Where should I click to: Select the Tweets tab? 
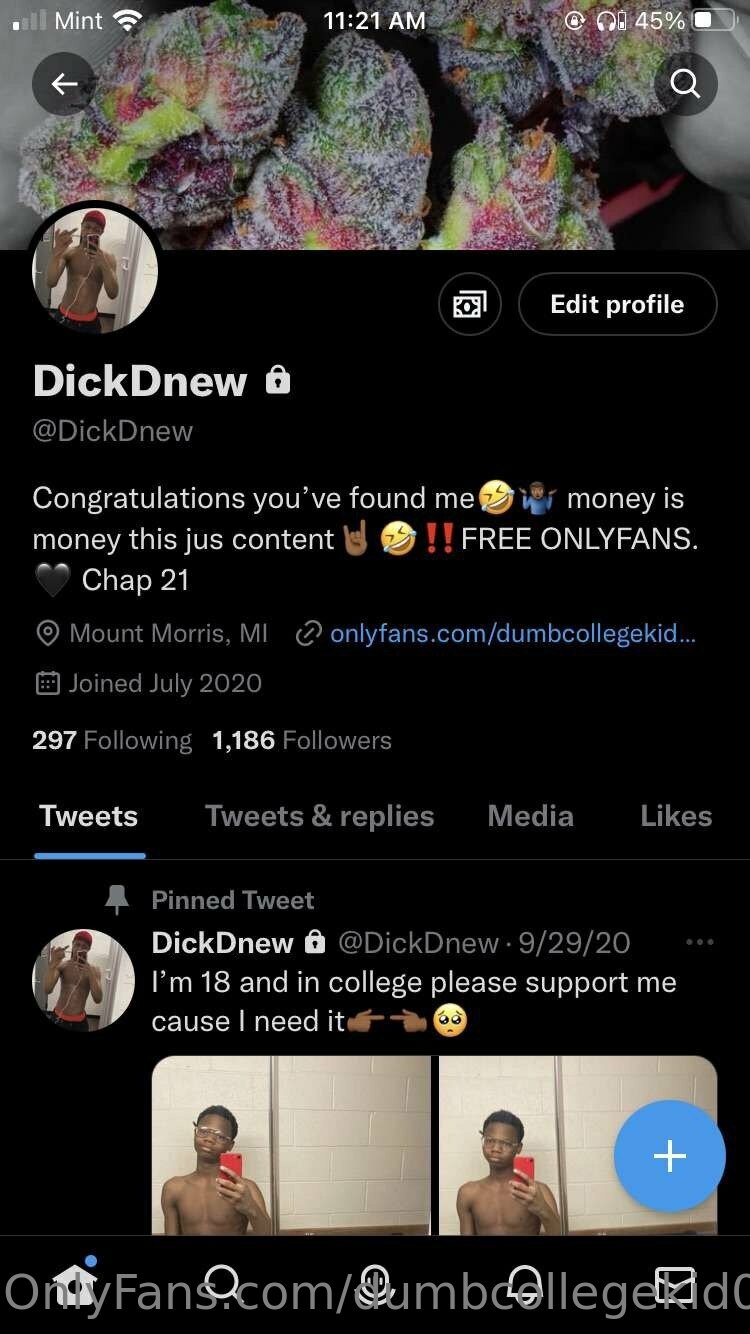click(89, 816)
